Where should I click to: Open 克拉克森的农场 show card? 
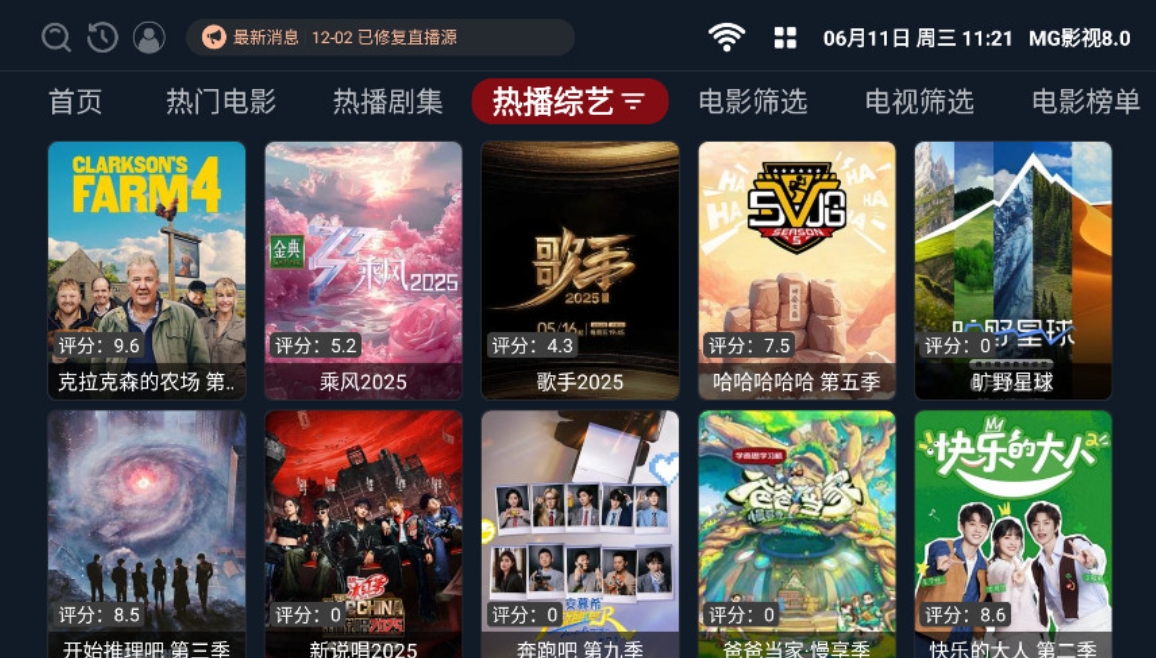pyautogui.click(x=147, y=270)
